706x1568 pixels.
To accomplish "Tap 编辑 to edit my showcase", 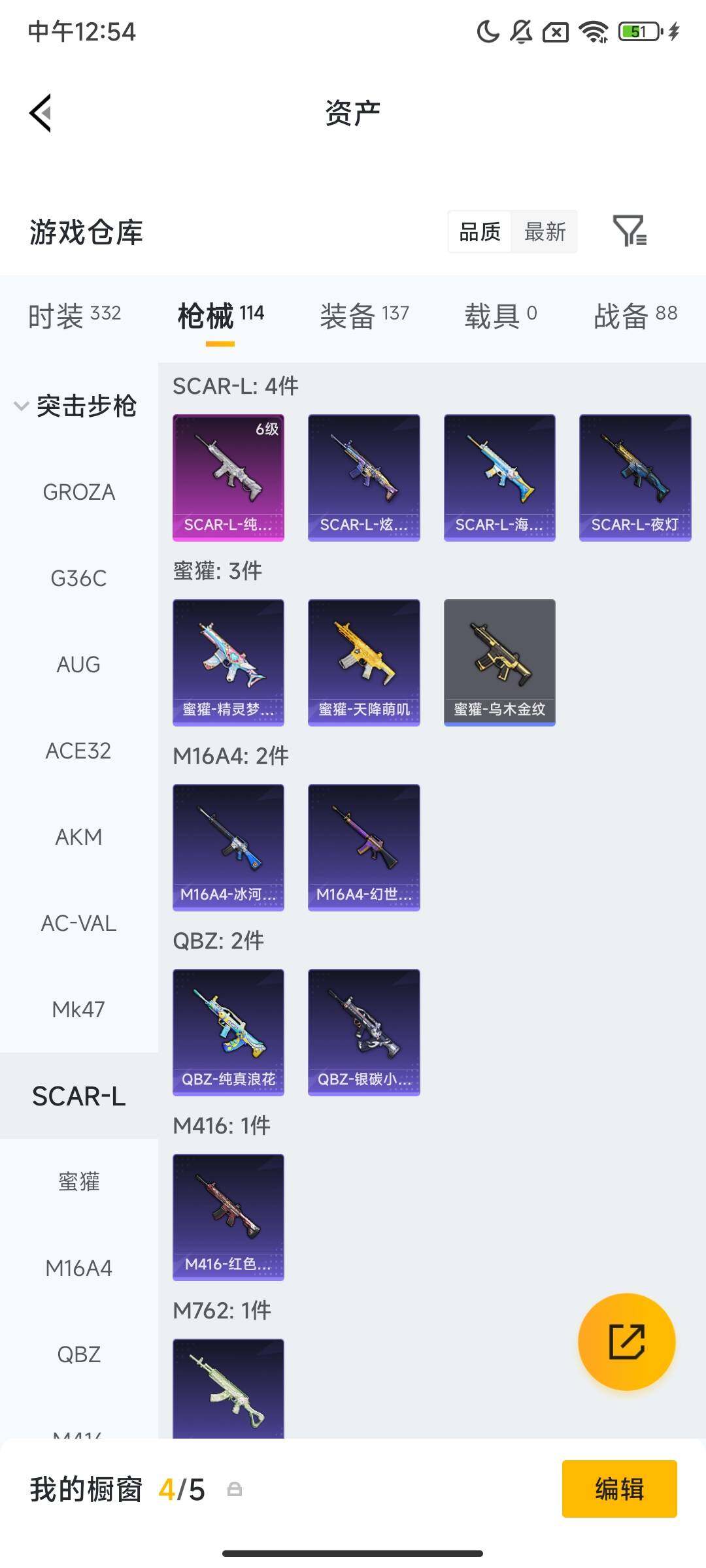I will pos(619,1489).
